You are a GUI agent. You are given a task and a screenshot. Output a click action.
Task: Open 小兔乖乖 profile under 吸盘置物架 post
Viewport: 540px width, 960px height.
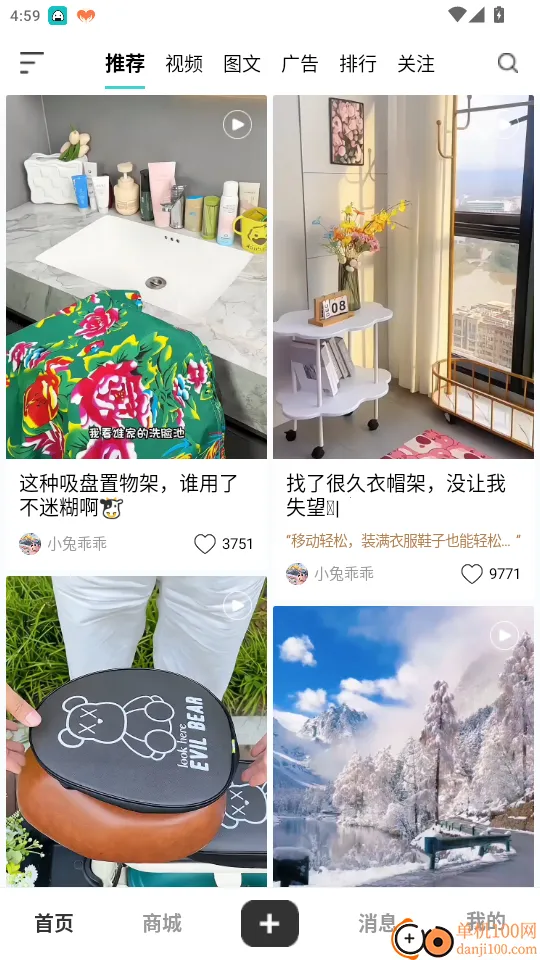pyautogui.click(x=63, y=544)
